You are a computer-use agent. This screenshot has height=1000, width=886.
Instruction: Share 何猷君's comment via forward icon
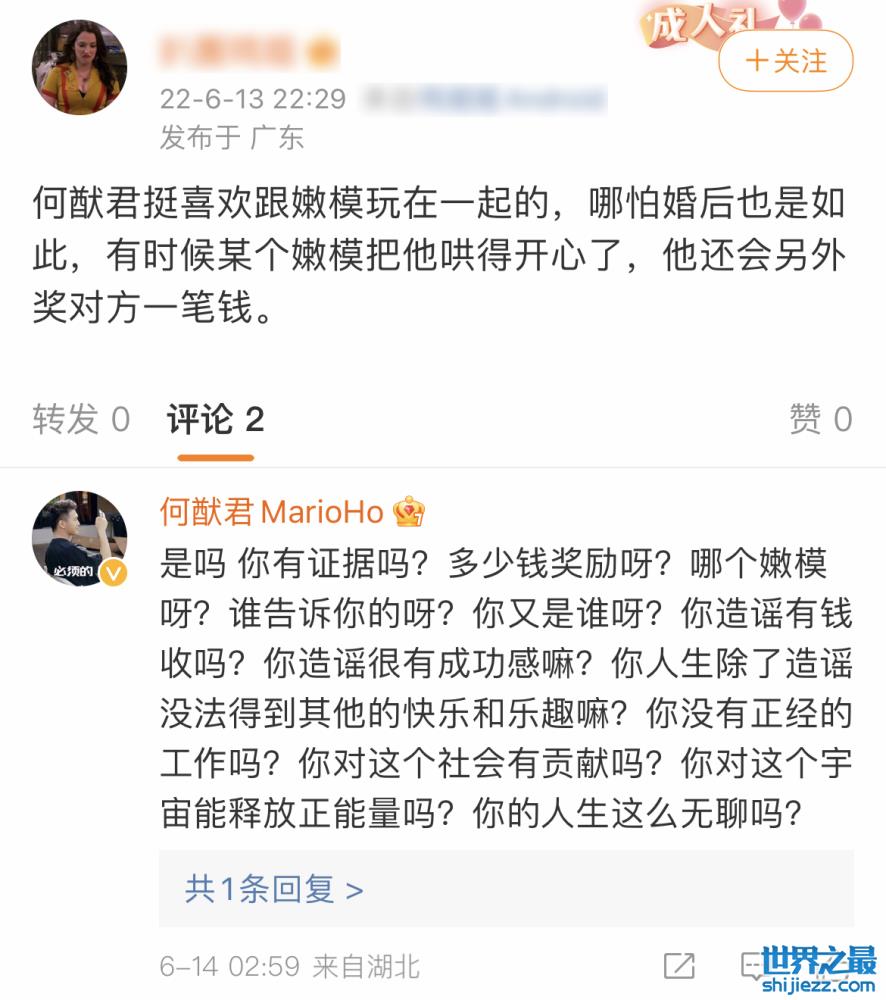pos(679,966)
